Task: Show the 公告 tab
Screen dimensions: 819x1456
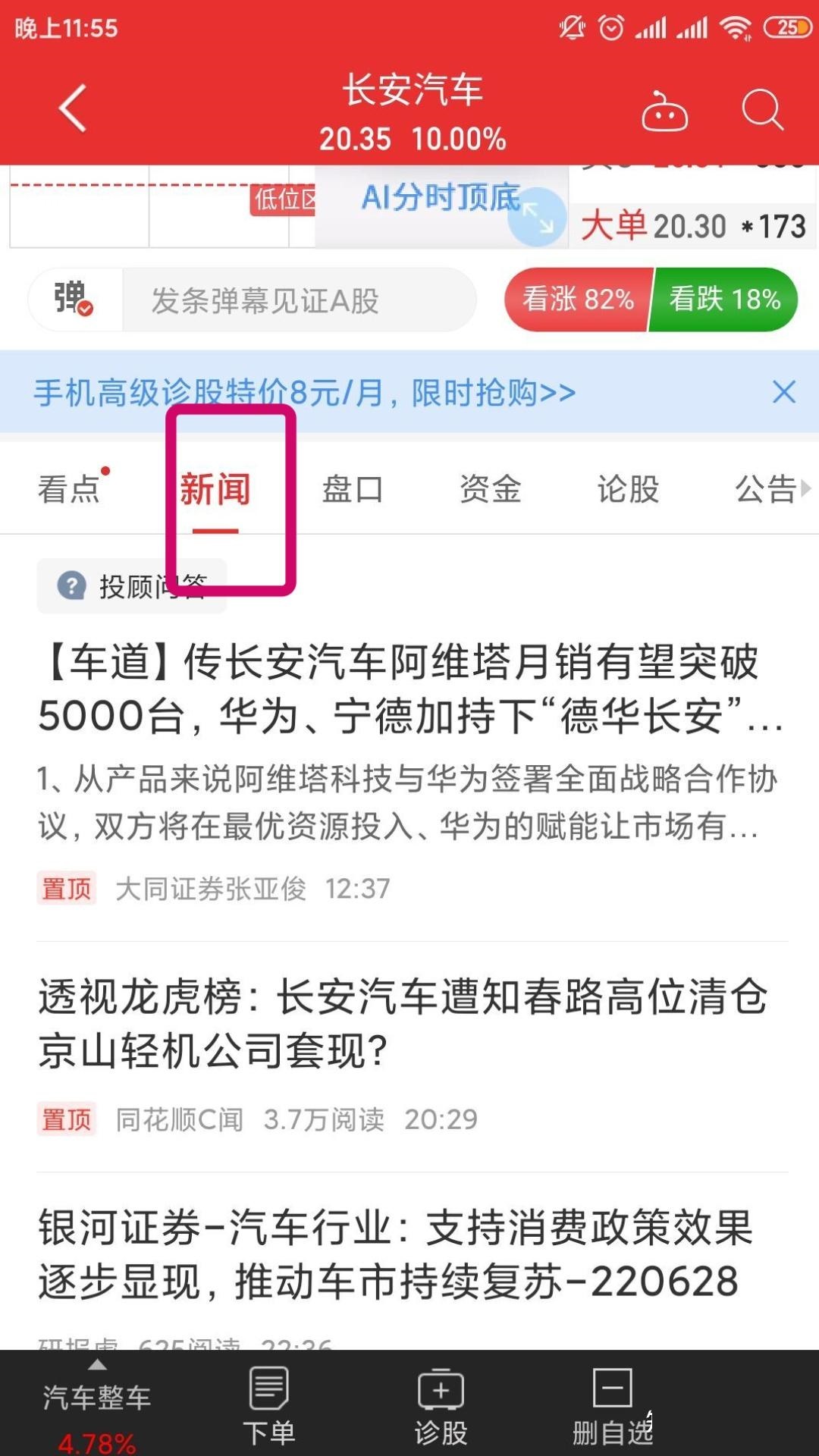Action: coord(764,489)
